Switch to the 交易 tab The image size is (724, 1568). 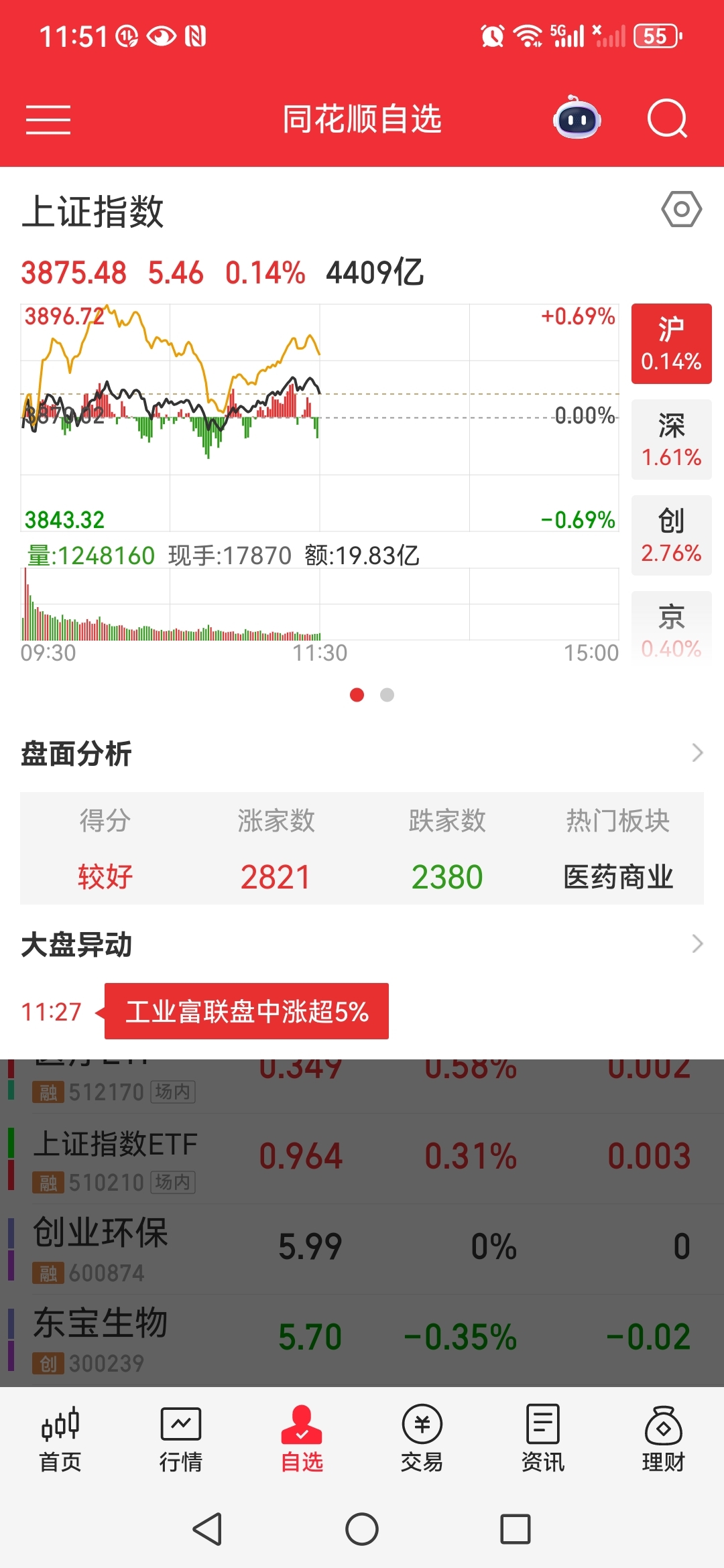(x=422, y=1438)
